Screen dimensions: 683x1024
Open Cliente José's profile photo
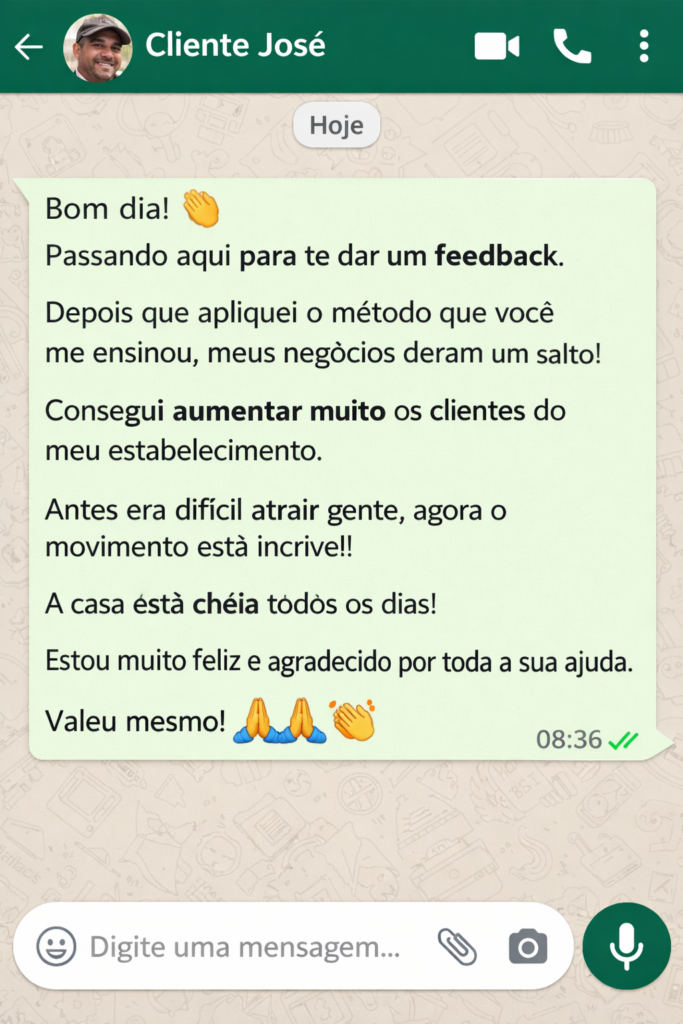(98, 47)
